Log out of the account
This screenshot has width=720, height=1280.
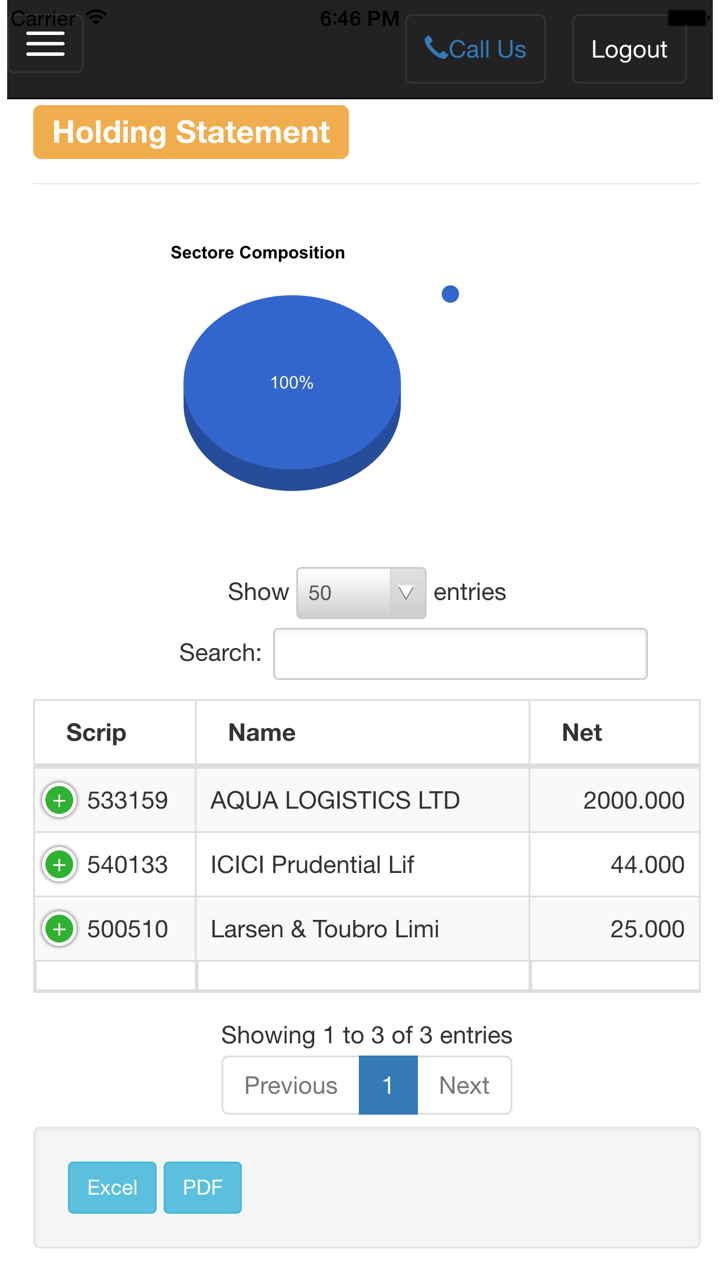click(x=629, y=49)
